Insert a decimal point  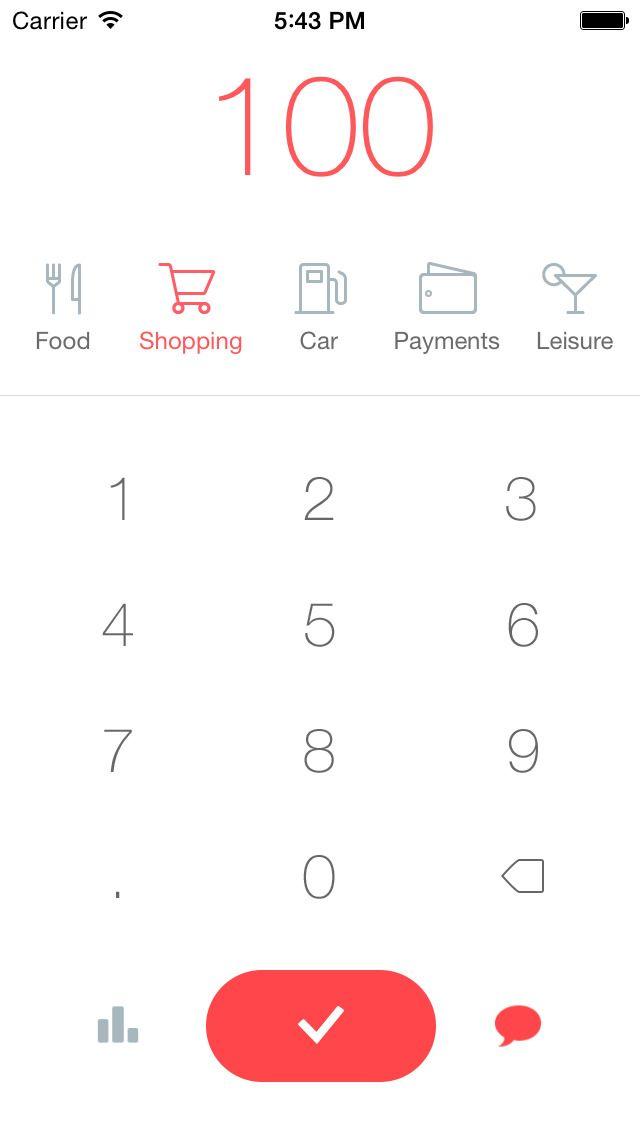[x=118, y=877]
